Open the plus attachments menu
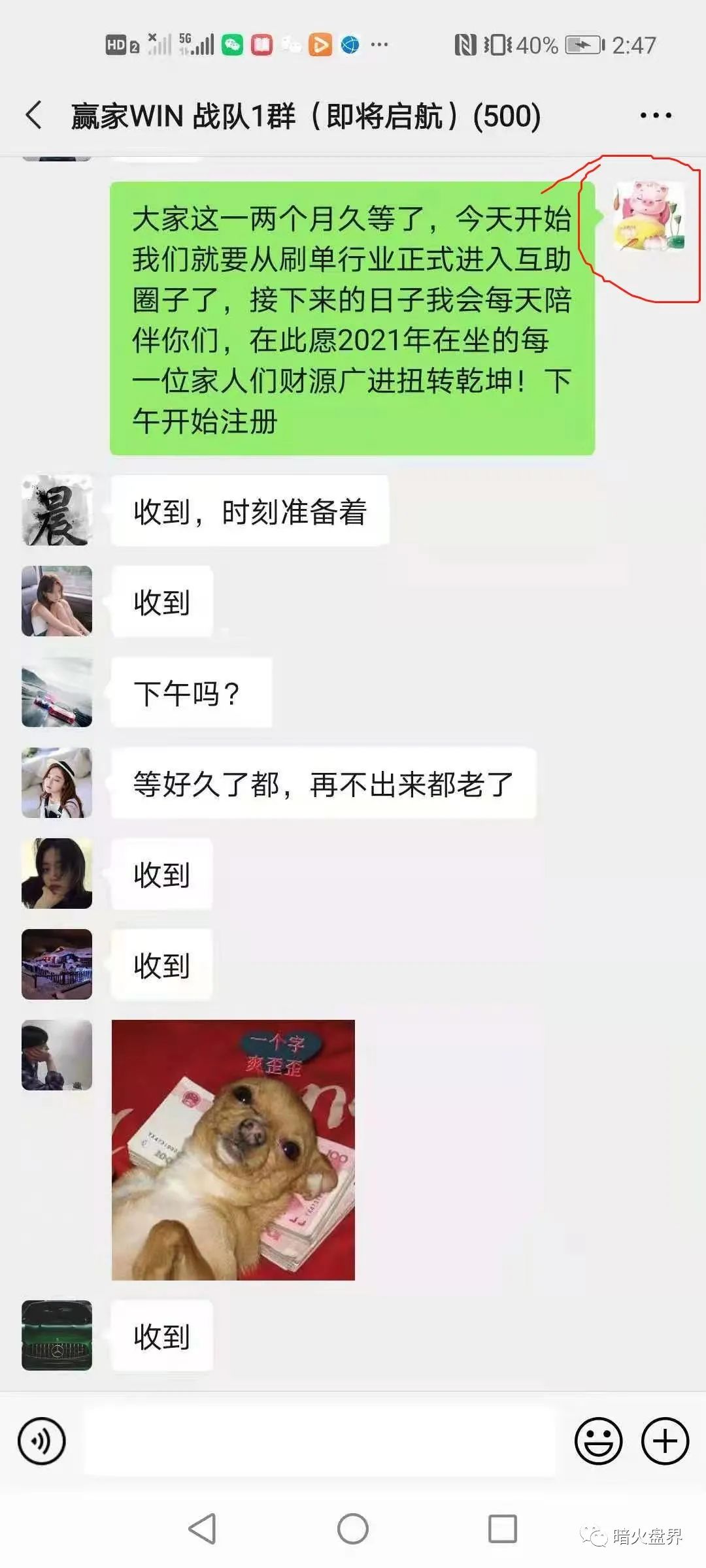Viewport: 706px width, 1568px height. point(665,1441)
